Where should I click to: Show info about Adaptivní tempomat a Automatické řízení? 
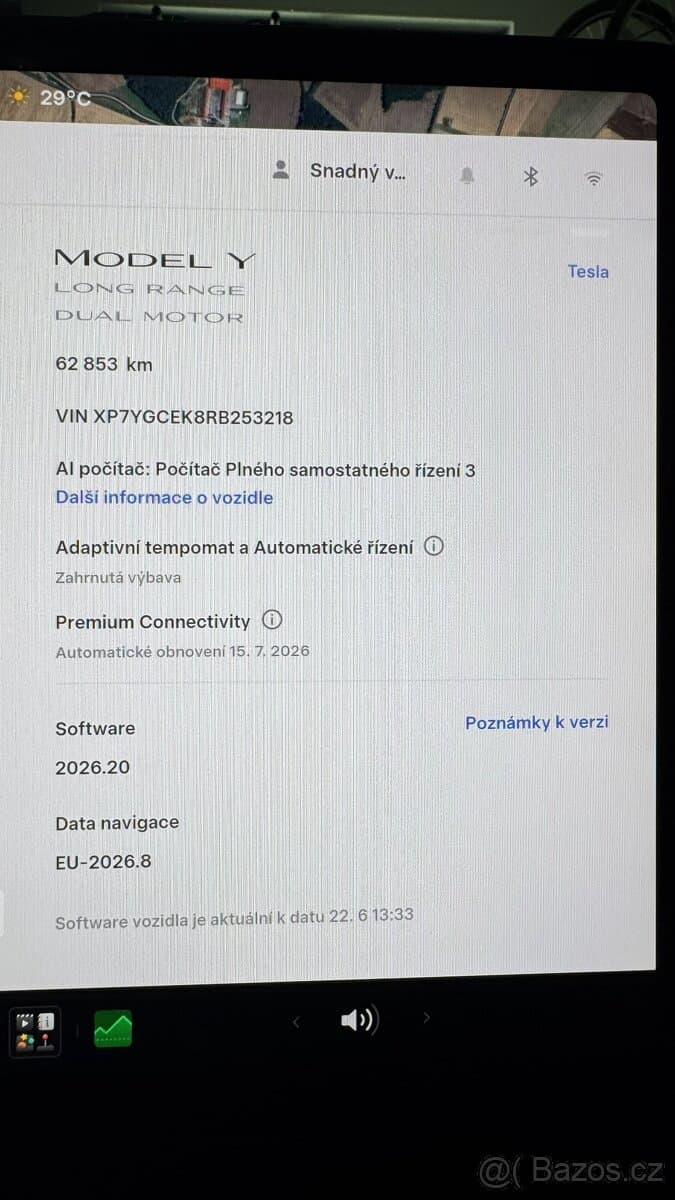[x=433, y=546]
